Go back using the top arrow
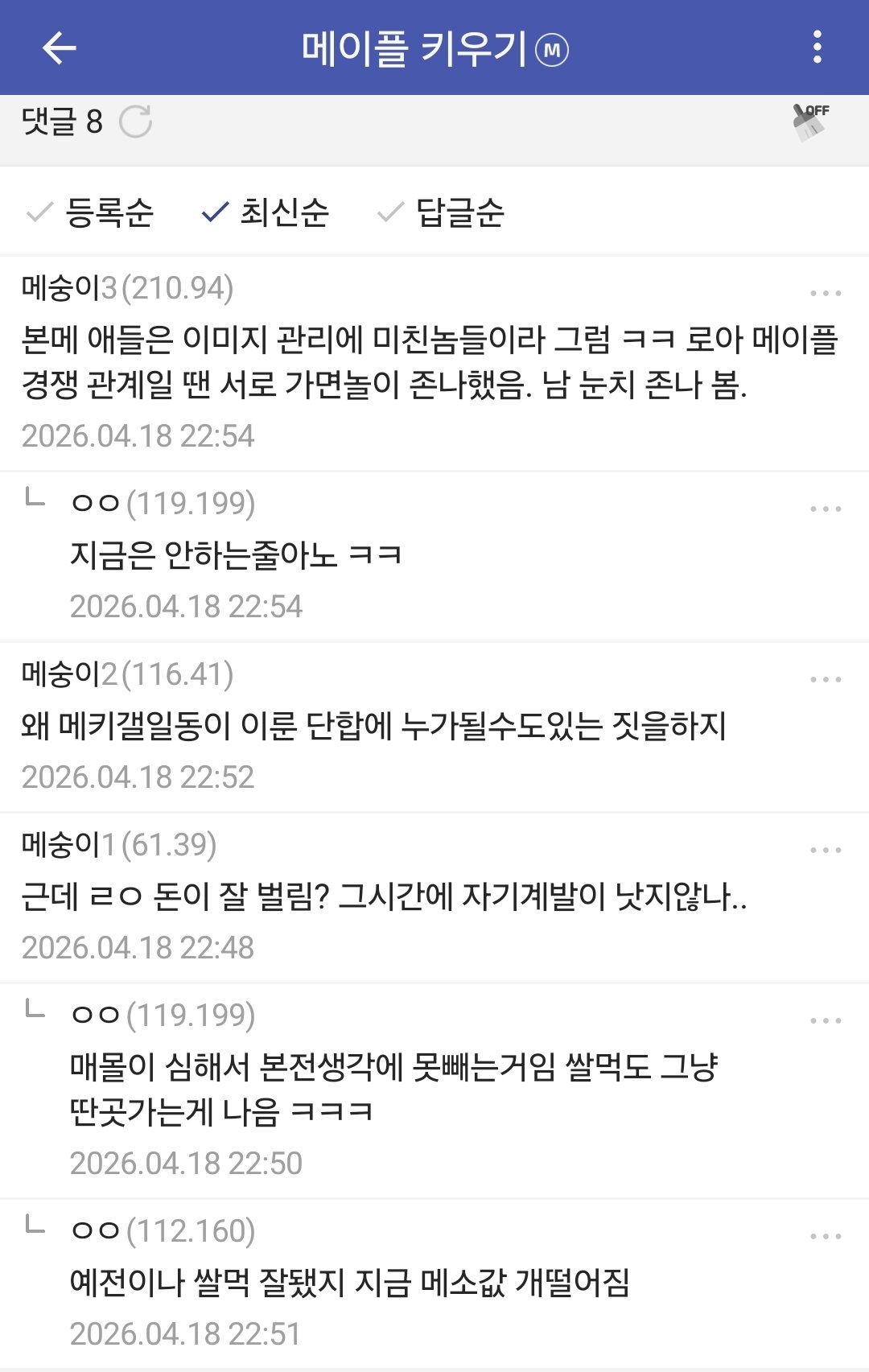Screen dimensions: 869x1372 point(59,48)
